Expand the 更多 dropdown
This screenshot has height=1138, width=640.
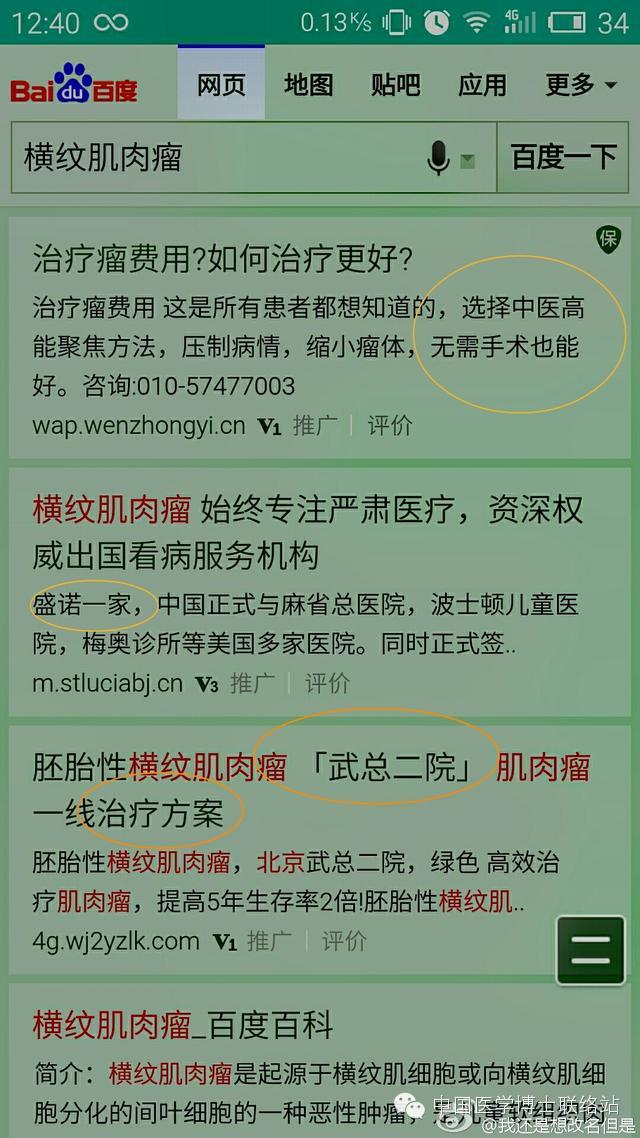(581, 85)
